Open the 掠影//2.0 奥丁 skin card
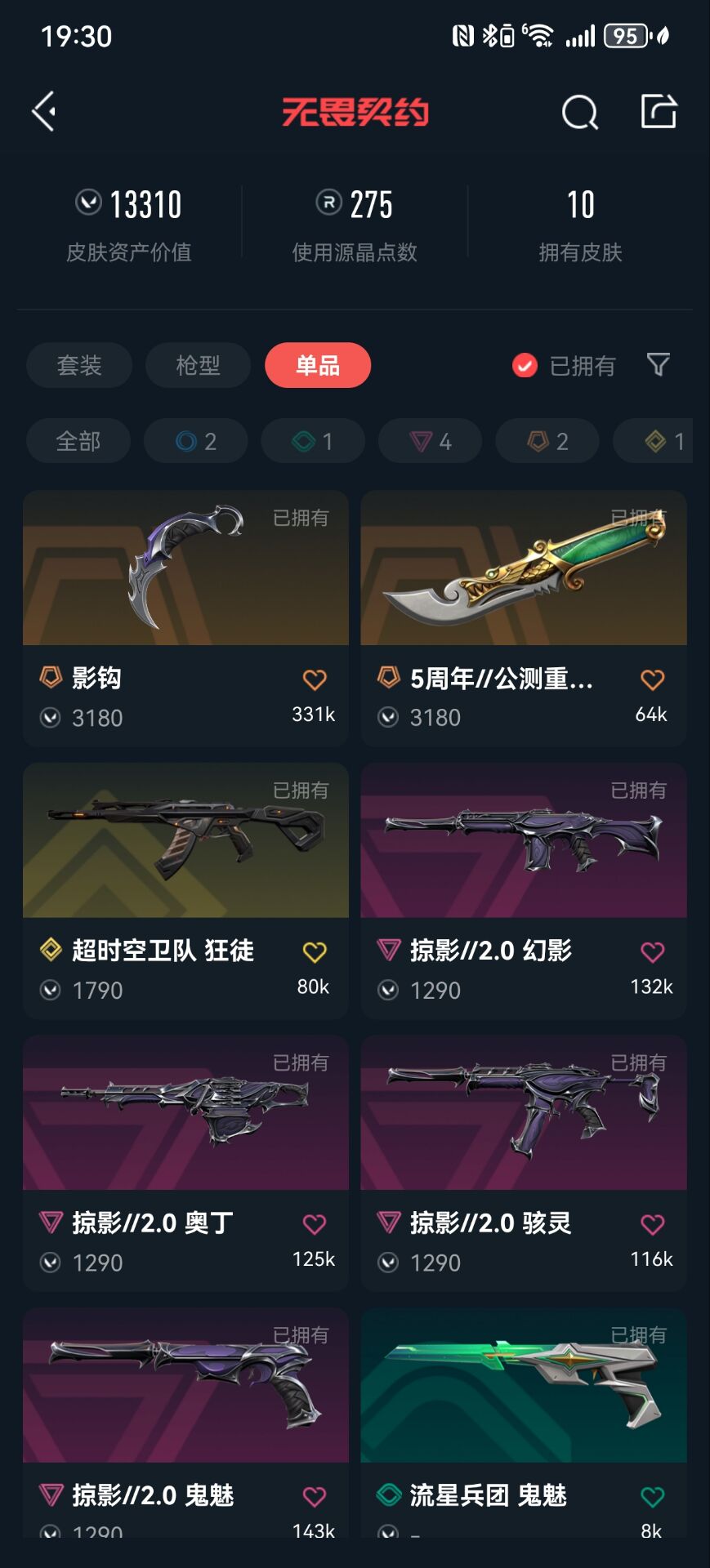Image resolution: width=710 pixels, height=1568 pixels. [185, 1163]
